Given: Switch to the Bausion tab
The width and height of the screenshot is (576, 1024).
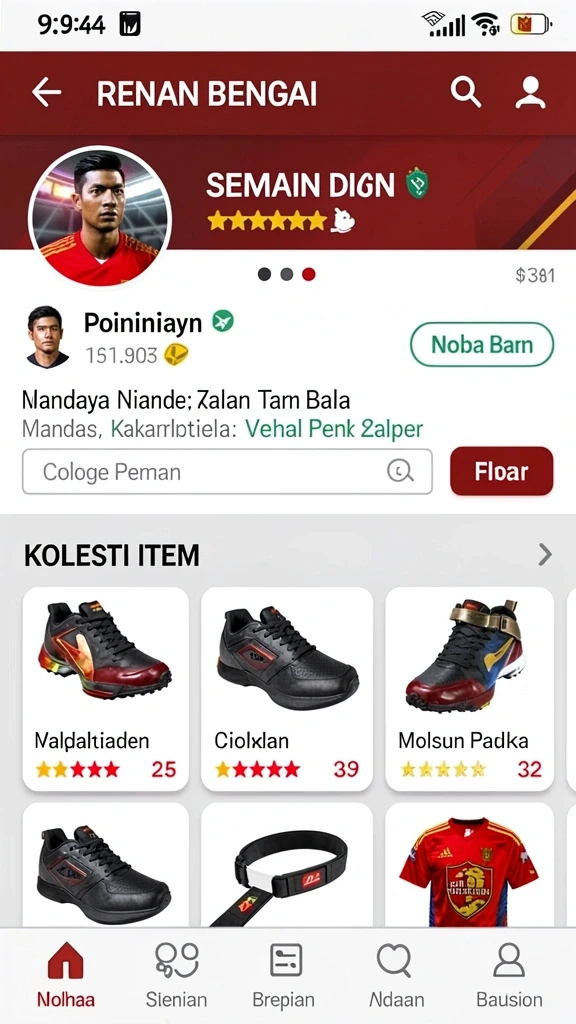Looking at the screenshot, I should click(x=509, y=976).
